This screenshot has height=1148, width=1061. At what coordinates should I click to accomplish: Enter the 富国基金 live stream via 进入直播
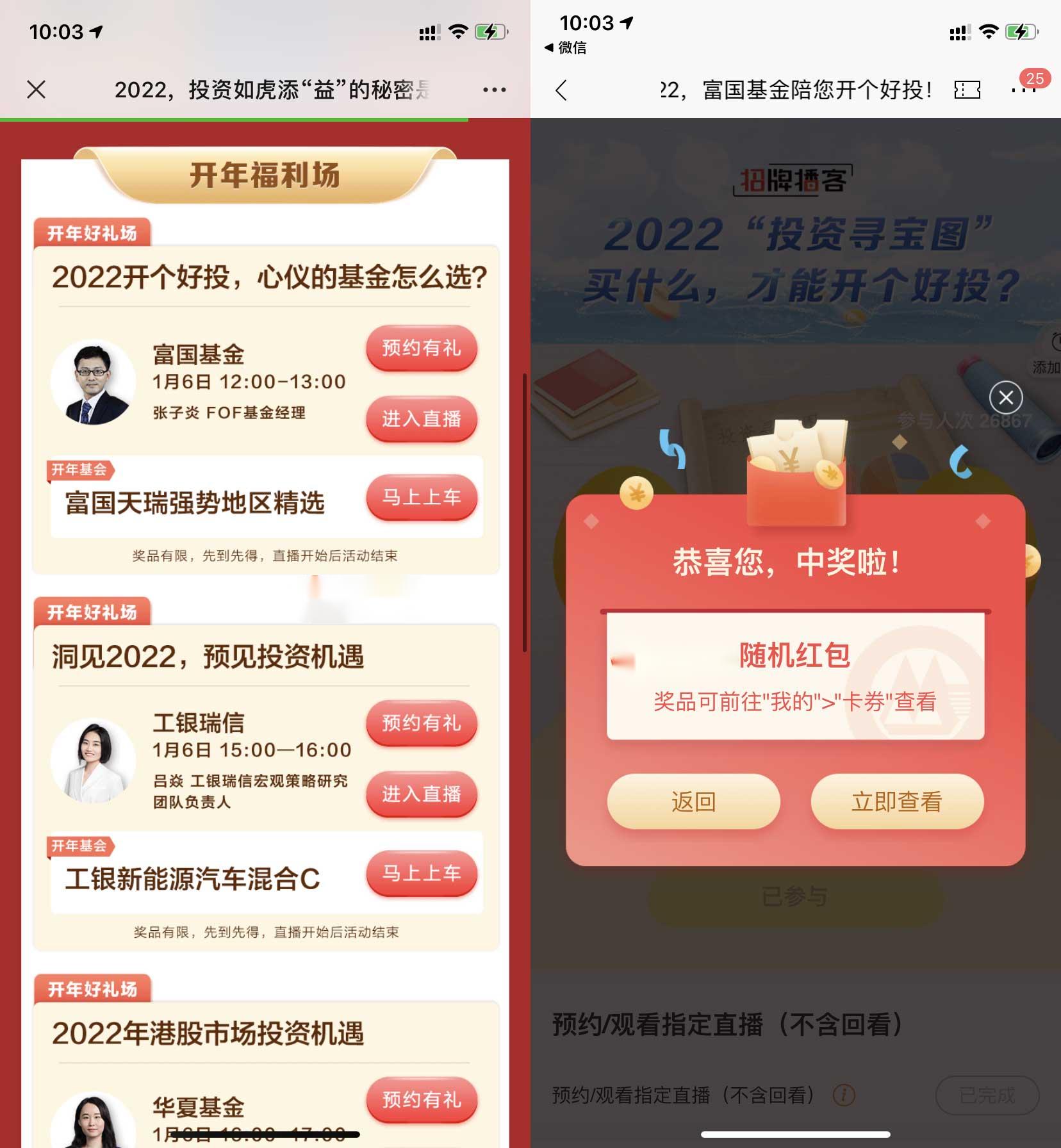422,419
